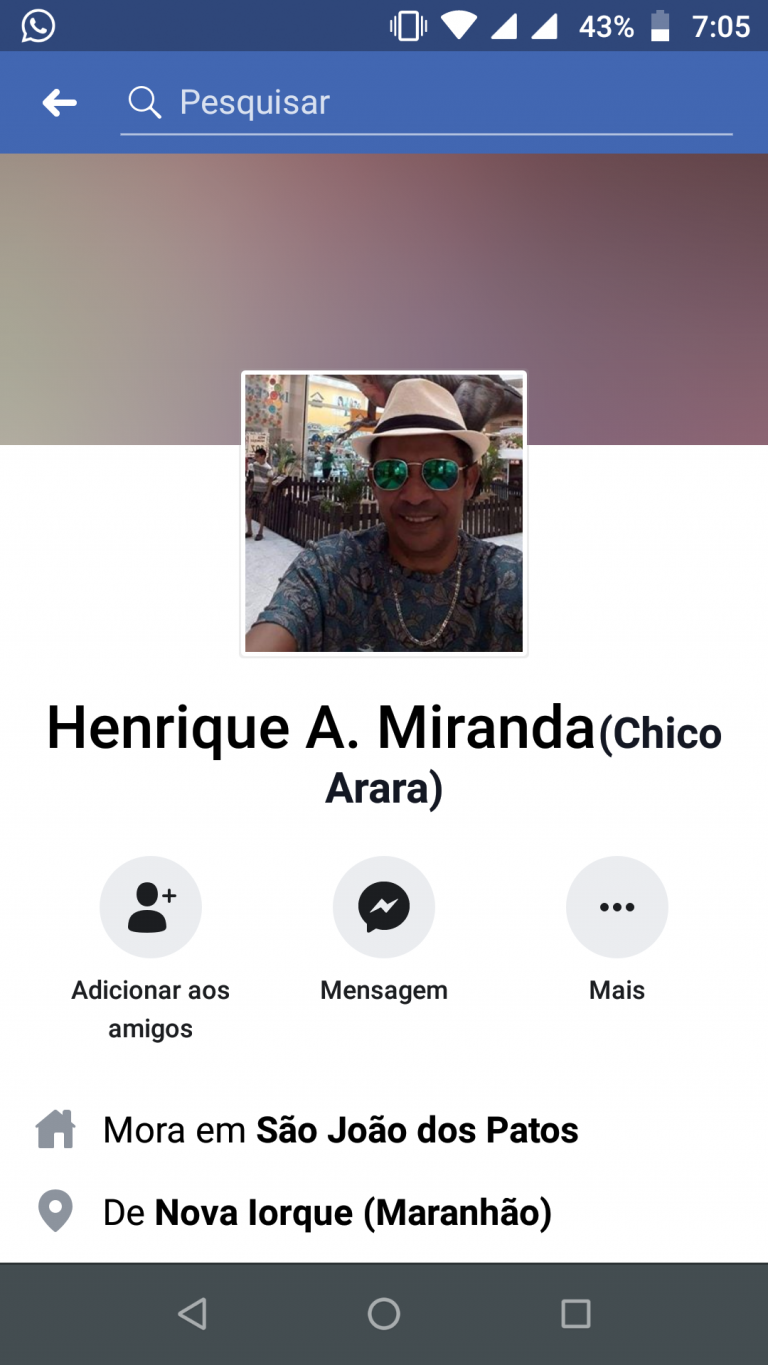768x1365 pixels.
Task: Open the profile picture
Action: tap(384, 513)
